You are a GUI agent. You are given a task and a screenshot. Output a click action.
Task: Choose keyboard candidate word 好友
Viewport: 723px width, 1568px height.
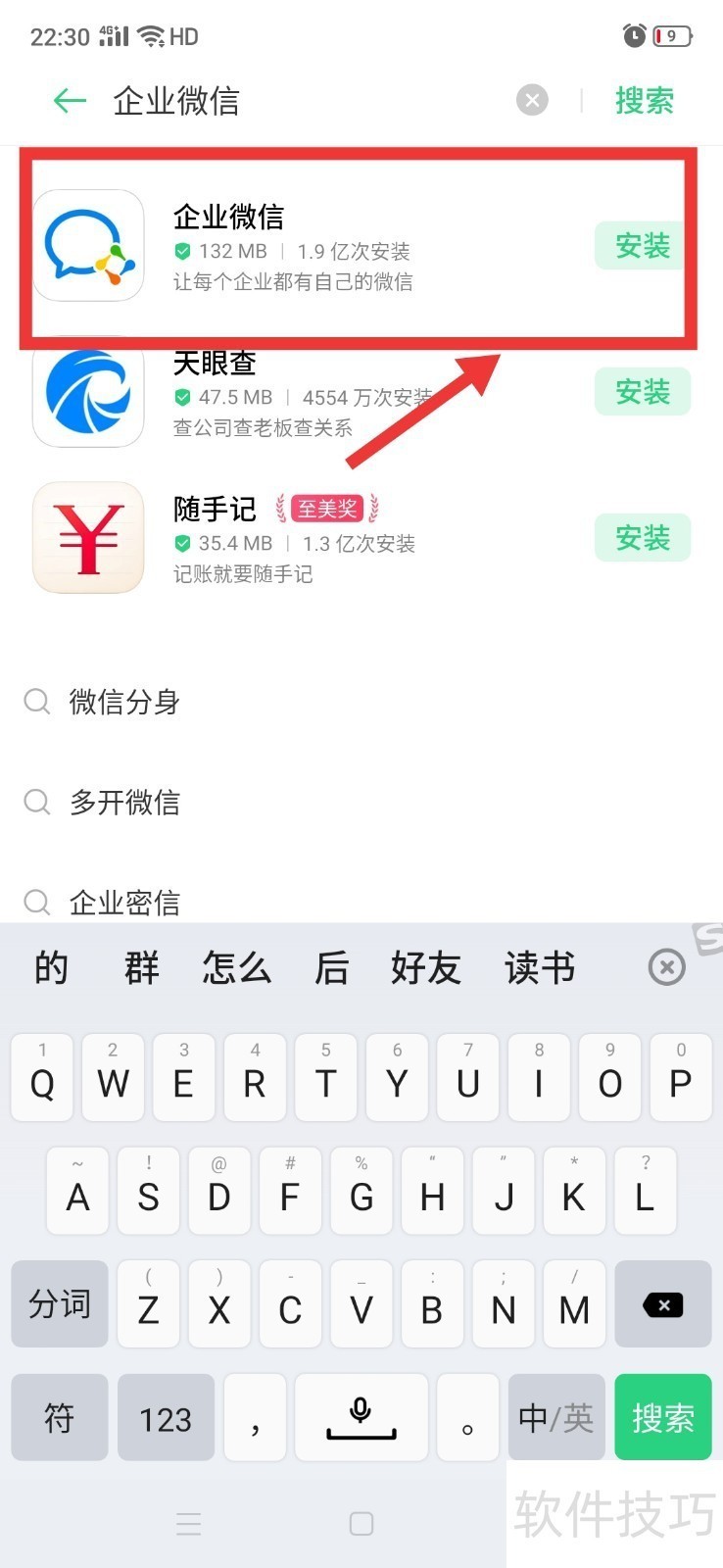point(425,968)
